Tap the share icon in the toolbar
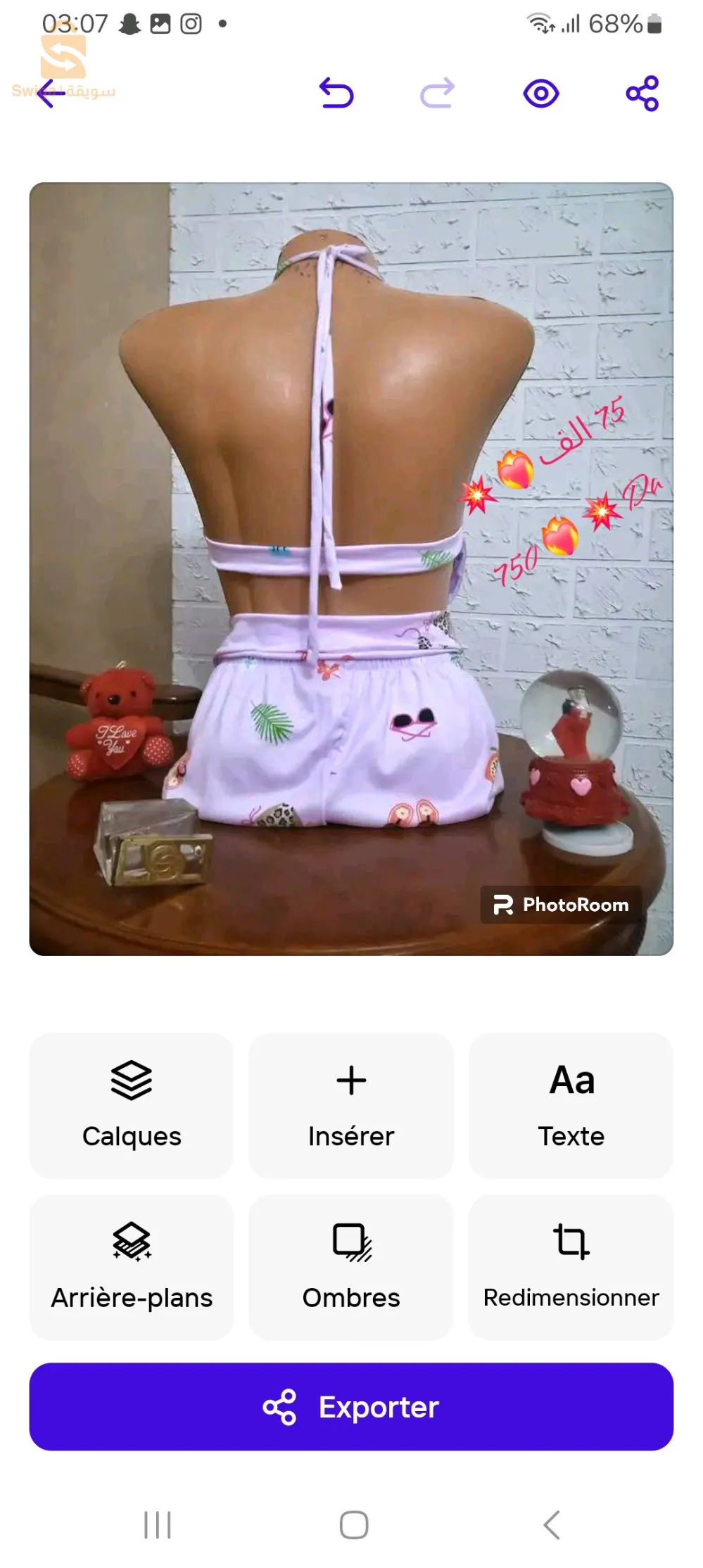The height and width of the screenshot is (1568, 703). pyautogui.click(x=642, y=93)
